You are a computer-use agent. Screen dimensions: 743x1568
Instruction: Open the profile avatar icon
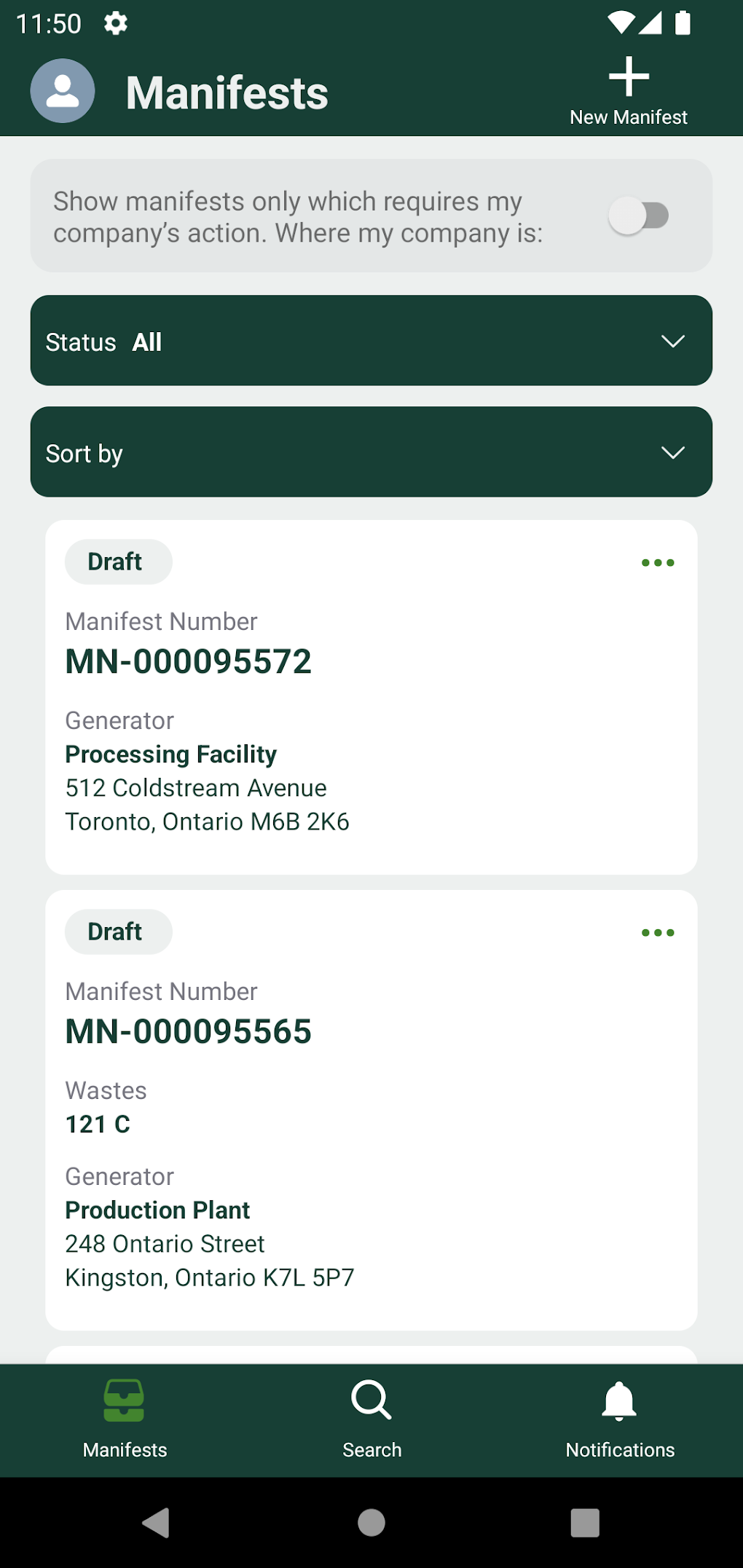tap(63, 91)
